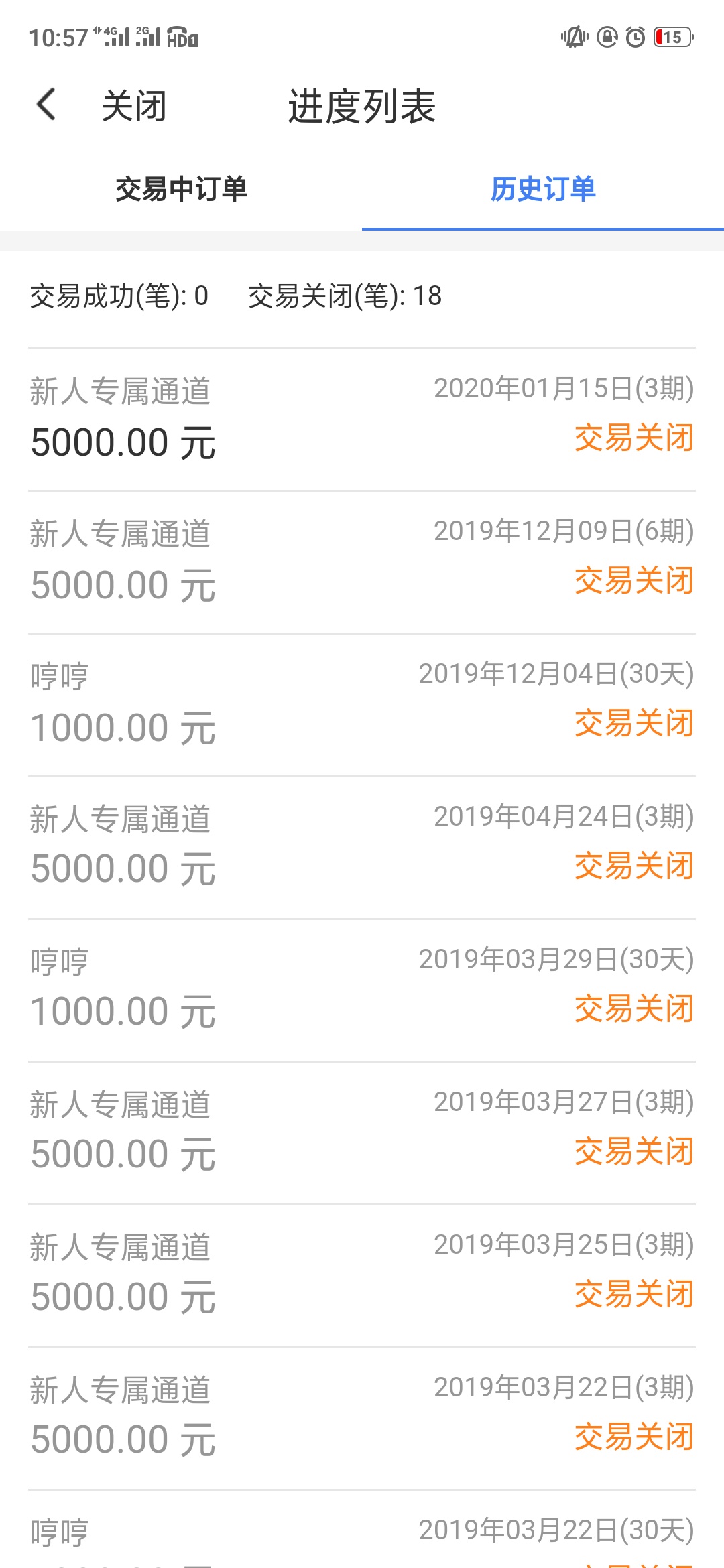Switch to the 交易中订单 tab

pos(181,189)
